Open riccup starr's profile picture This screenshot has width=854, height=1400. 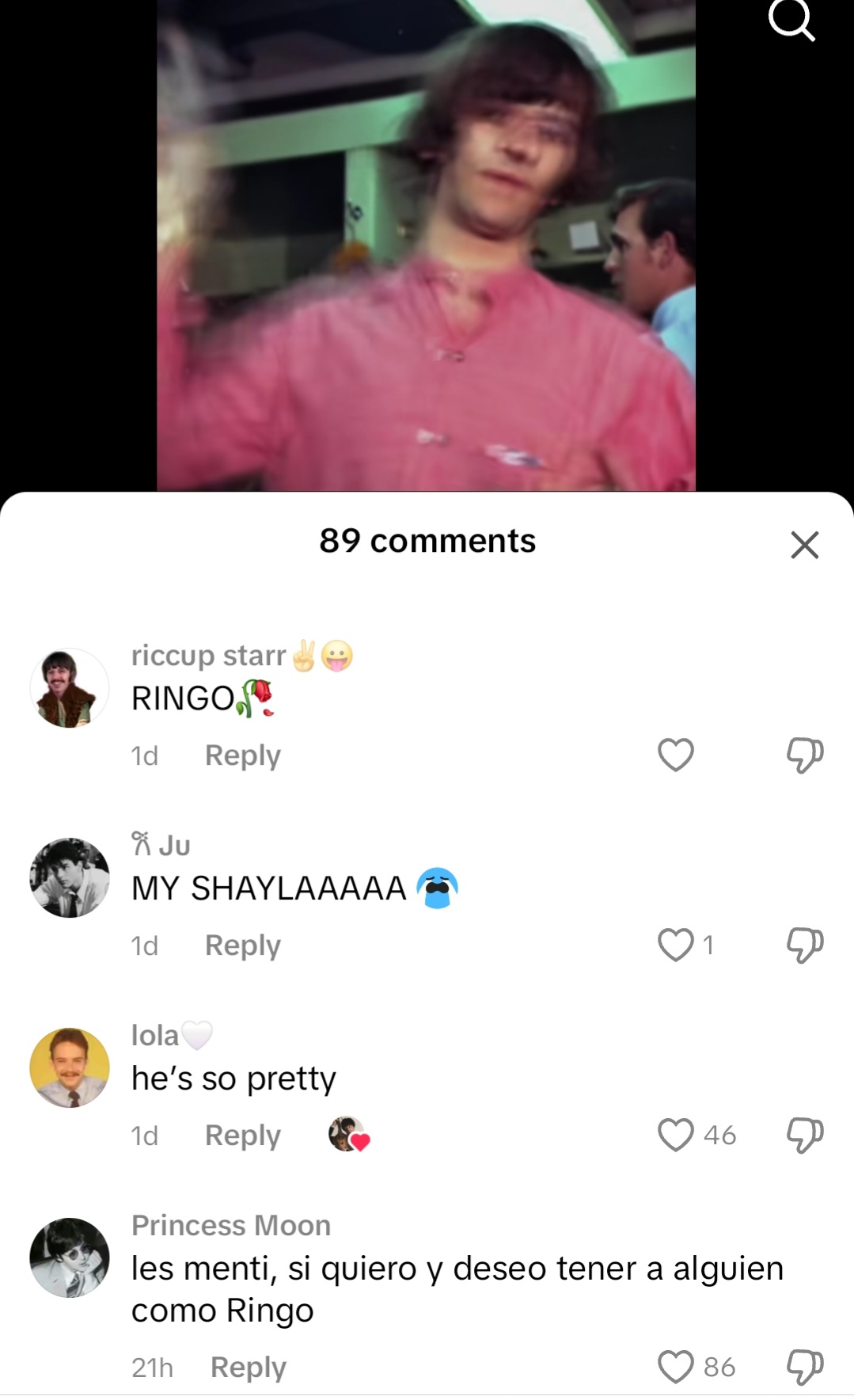[70, 687]
